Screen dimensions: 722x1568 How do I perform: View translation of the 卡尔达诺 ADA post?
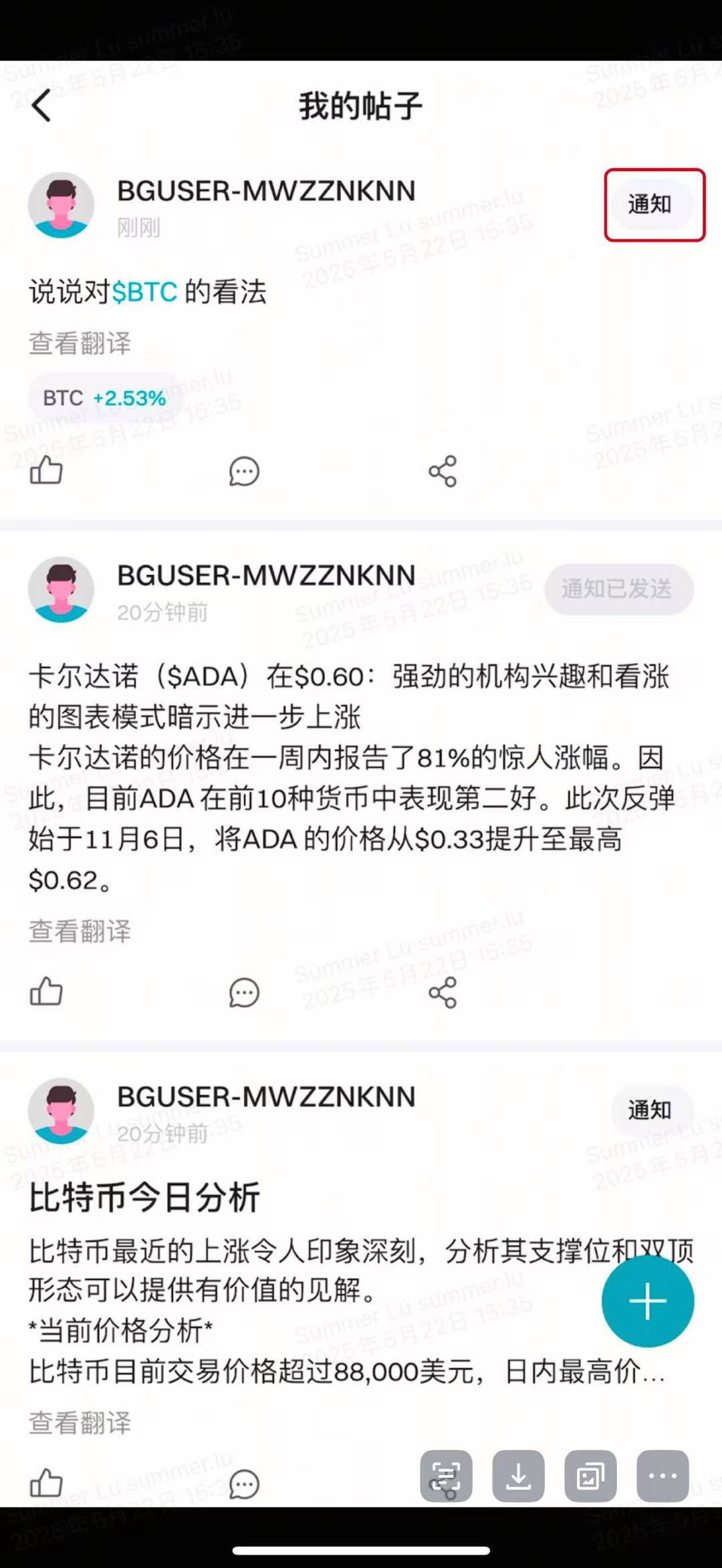coord(80,931)
